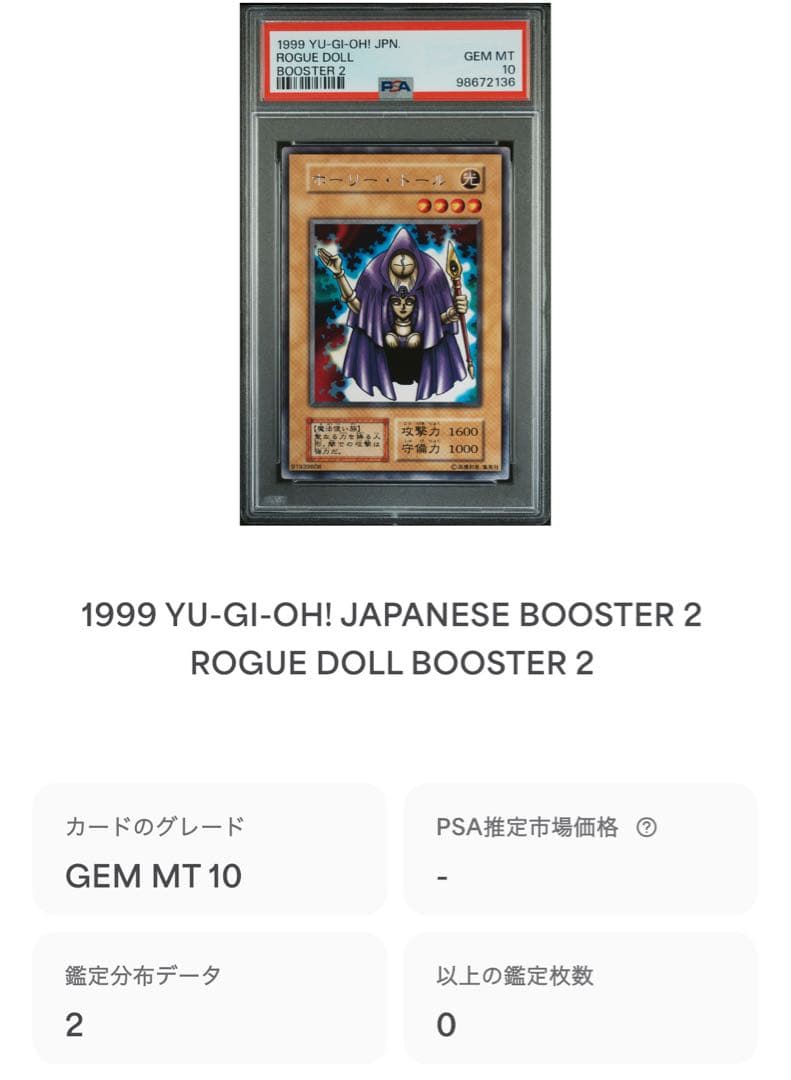Open the card image for a larger view

click(395, 320)
